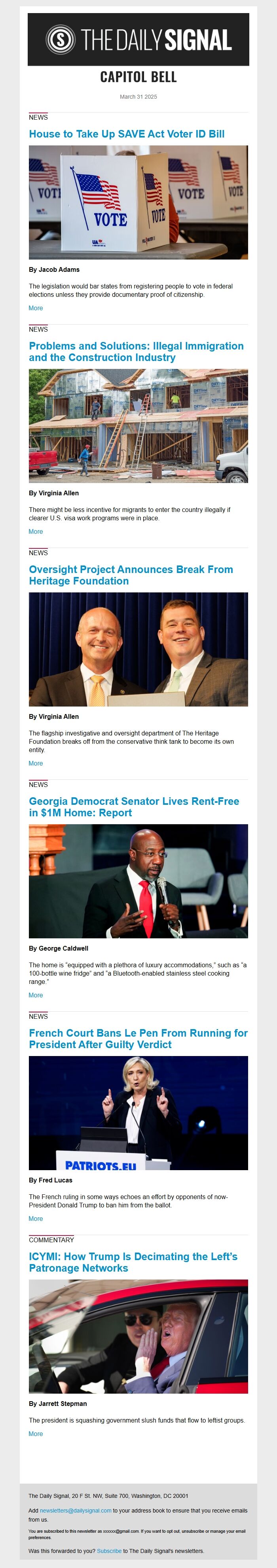277x1568 pixels.
Task: Tap the voting booth article image
Action: point(138,202)
